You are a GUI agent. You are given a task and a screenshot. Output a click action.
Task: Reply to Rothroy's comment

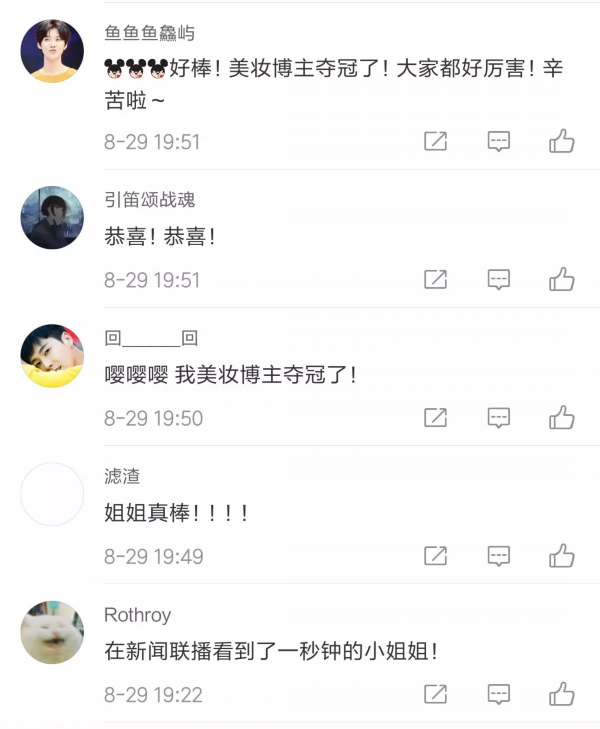pos(499,693)
